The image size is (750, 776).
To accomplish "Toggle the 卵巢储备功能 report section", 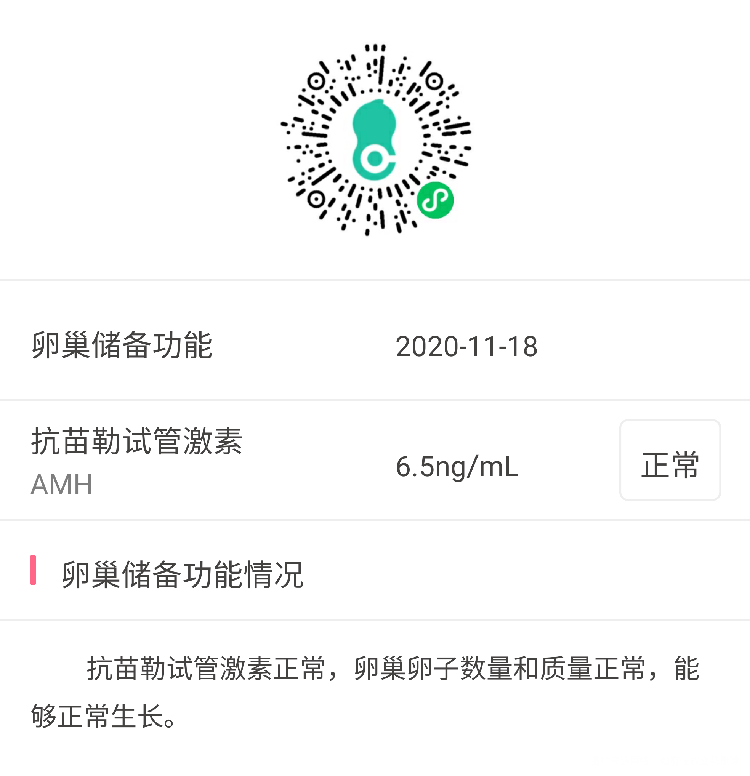I will [375, 346].
